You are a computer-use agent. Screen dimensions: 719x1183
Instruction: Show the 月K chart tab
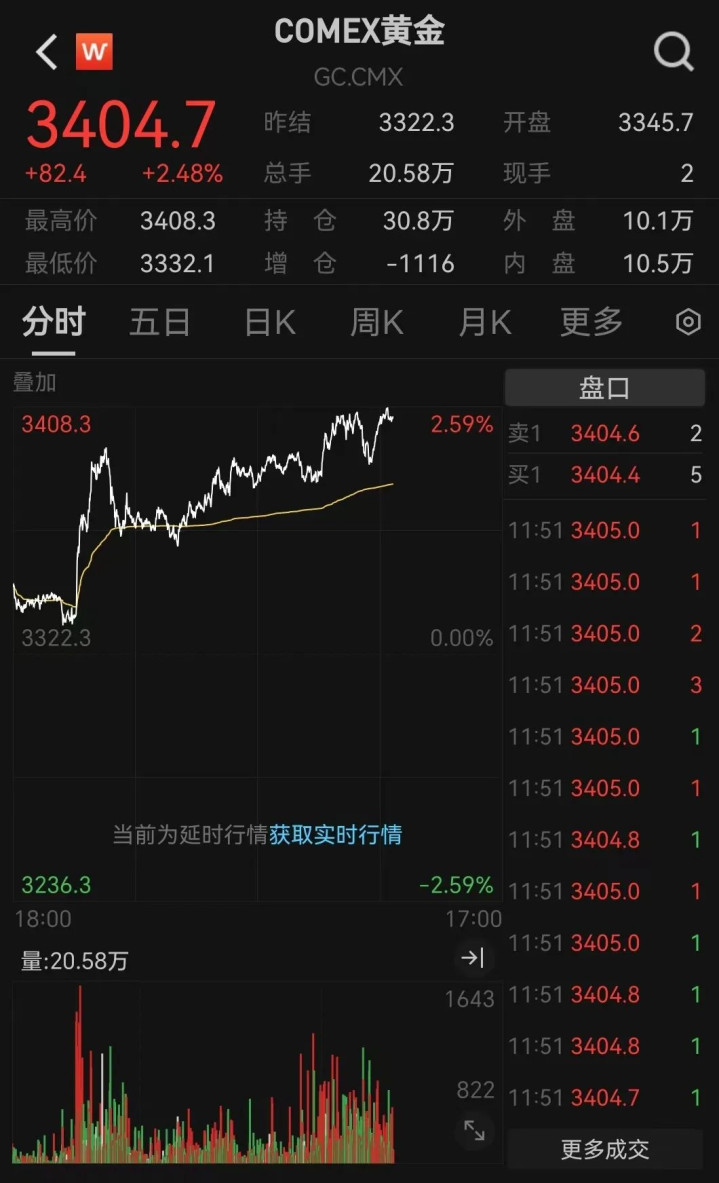(485, 322)
